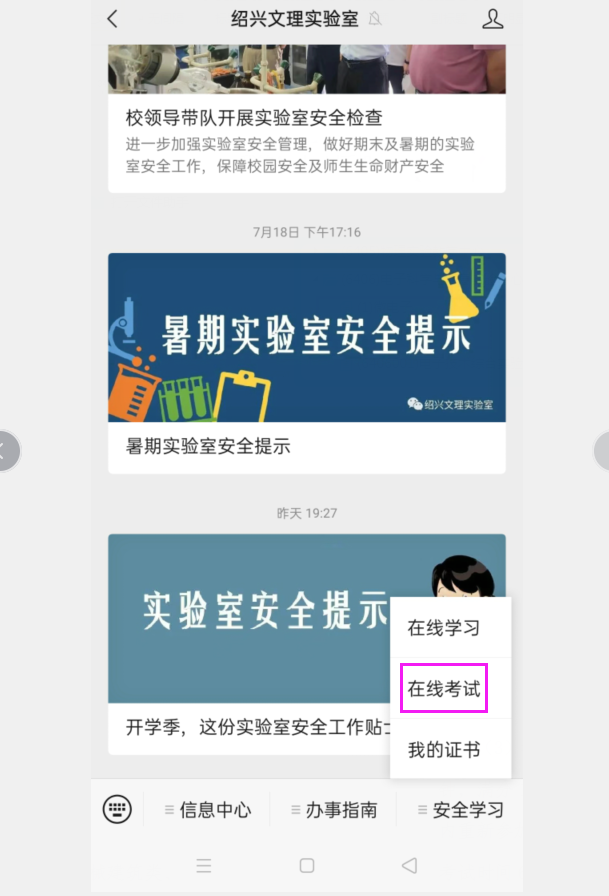The height and width of the screenshot is (896, 609).
Task: Switch to keyboard input mode
Action: [117, 809]
